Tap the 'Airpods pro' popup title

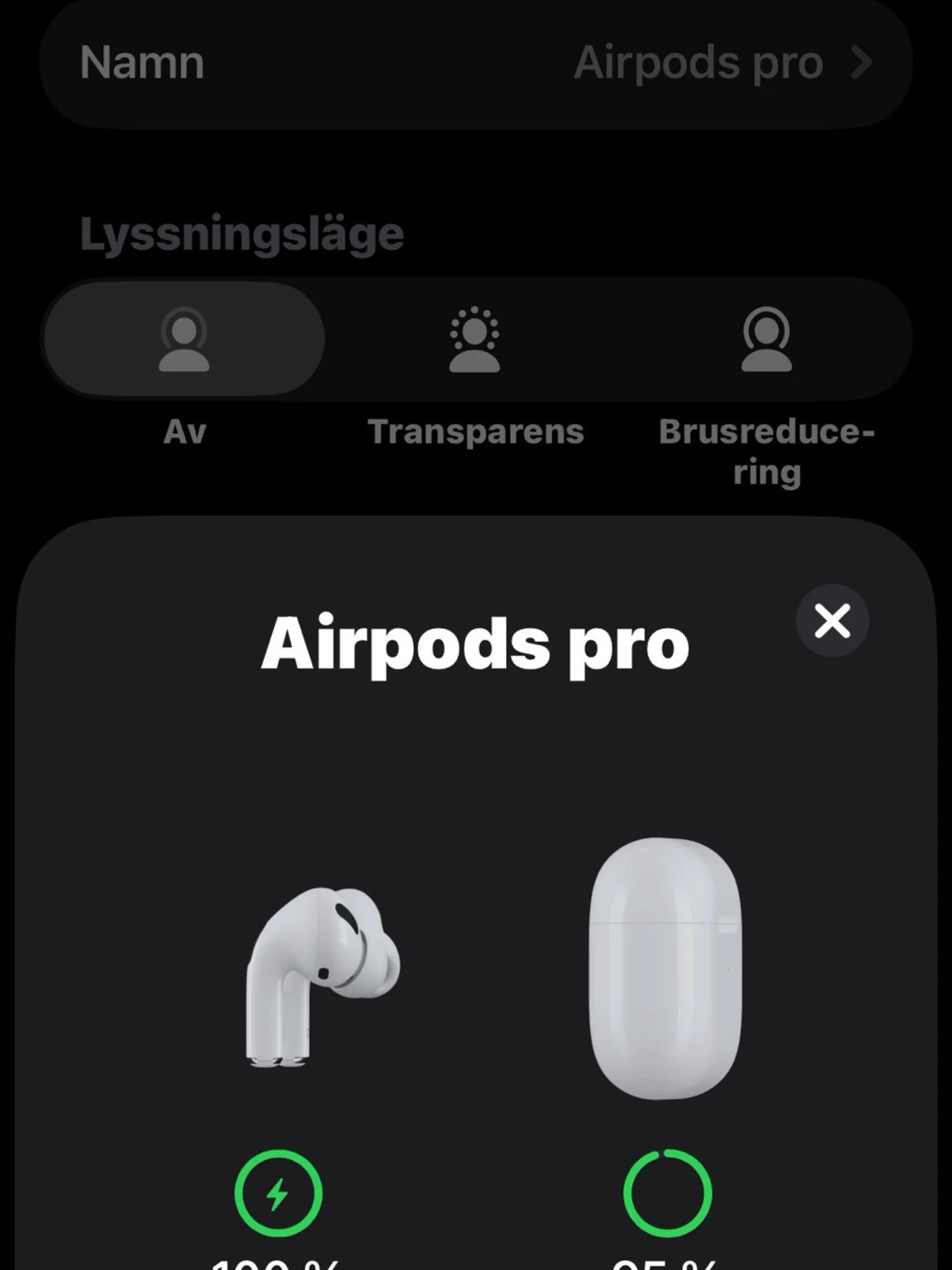click(x=476, y=645)
